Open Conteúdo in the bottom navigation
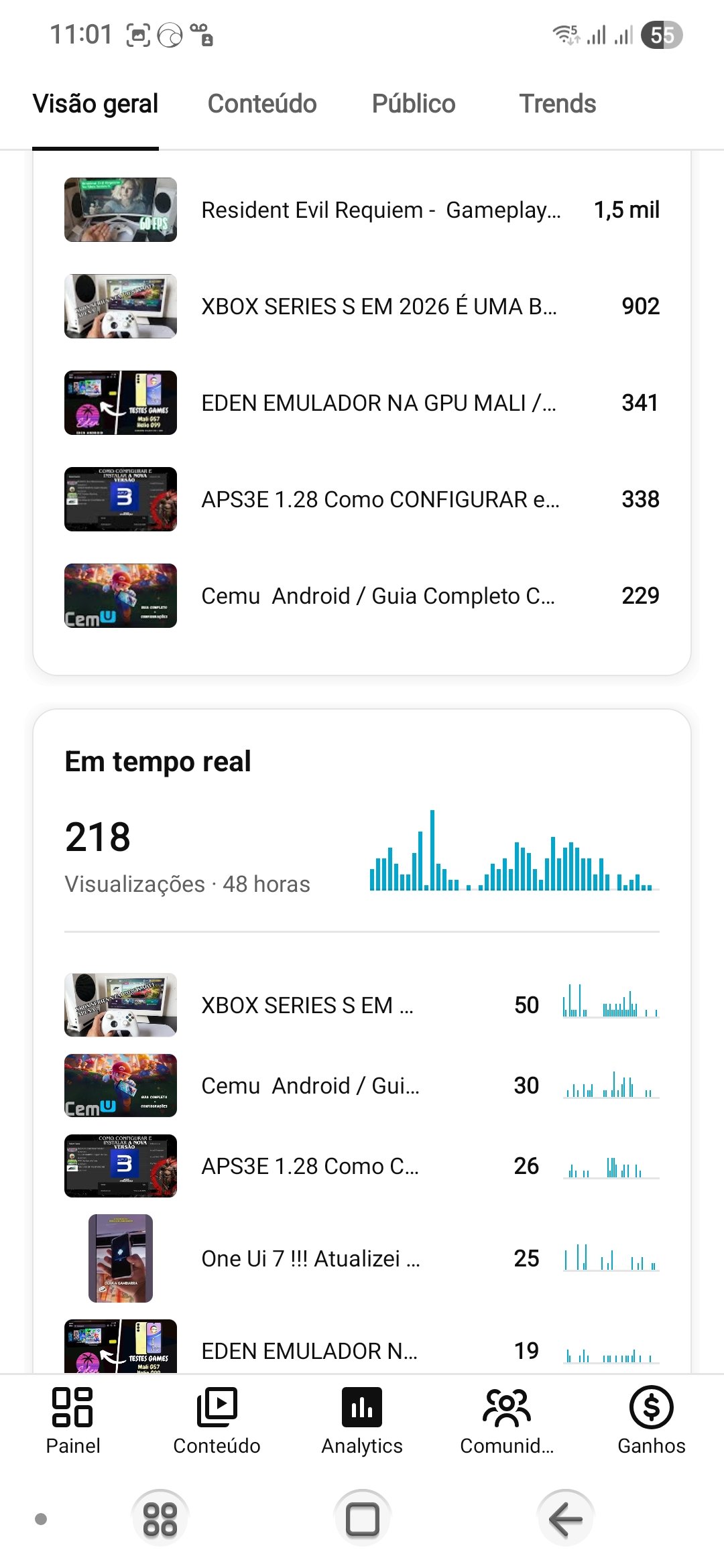The width and height of the screenshot is (724, 1568). coord(217,1421)
